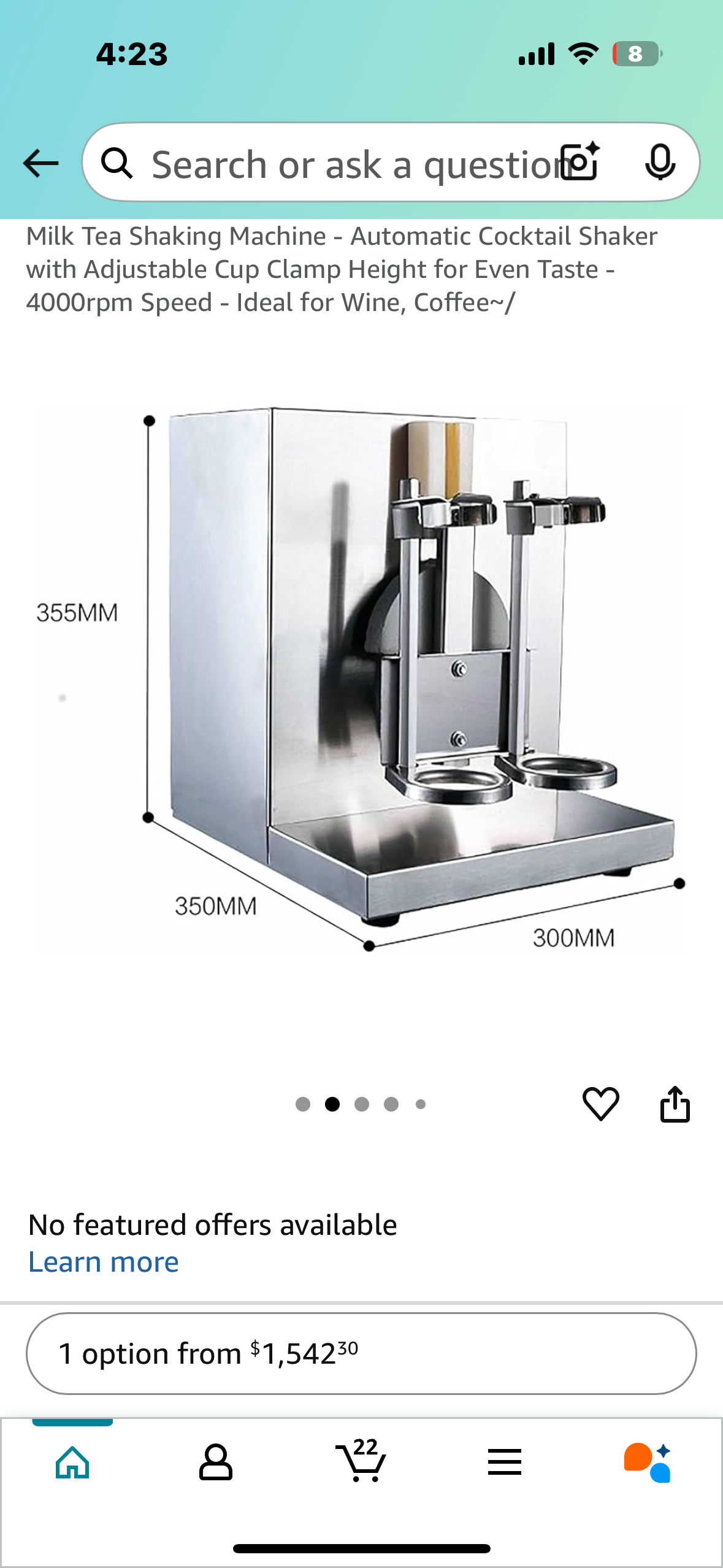Go back using the arrow icon
Image resolution: width=723 pixels, height=1568 pixels.
[x=40, y=163]
